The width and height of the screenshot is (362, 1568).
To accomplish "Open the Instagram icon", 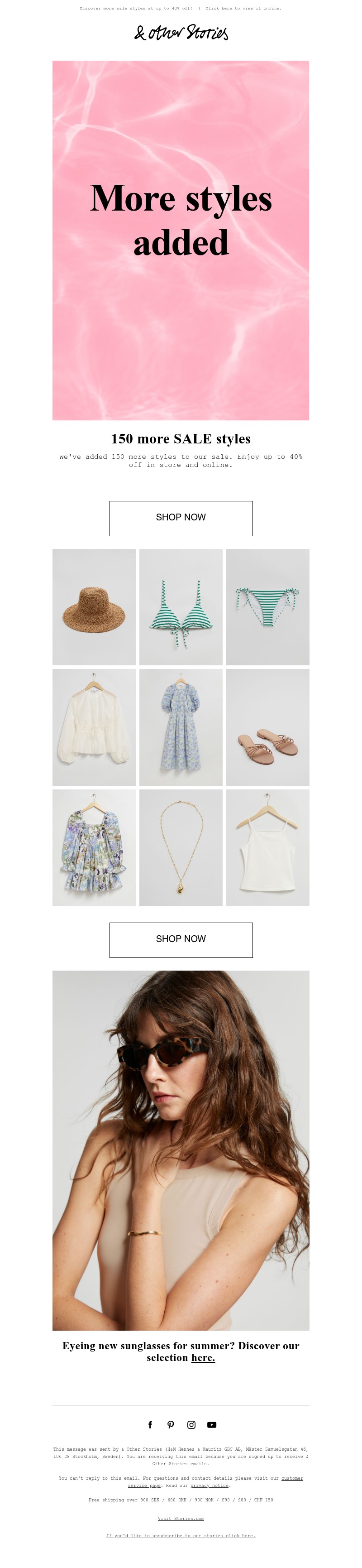I will point(191,1424).
